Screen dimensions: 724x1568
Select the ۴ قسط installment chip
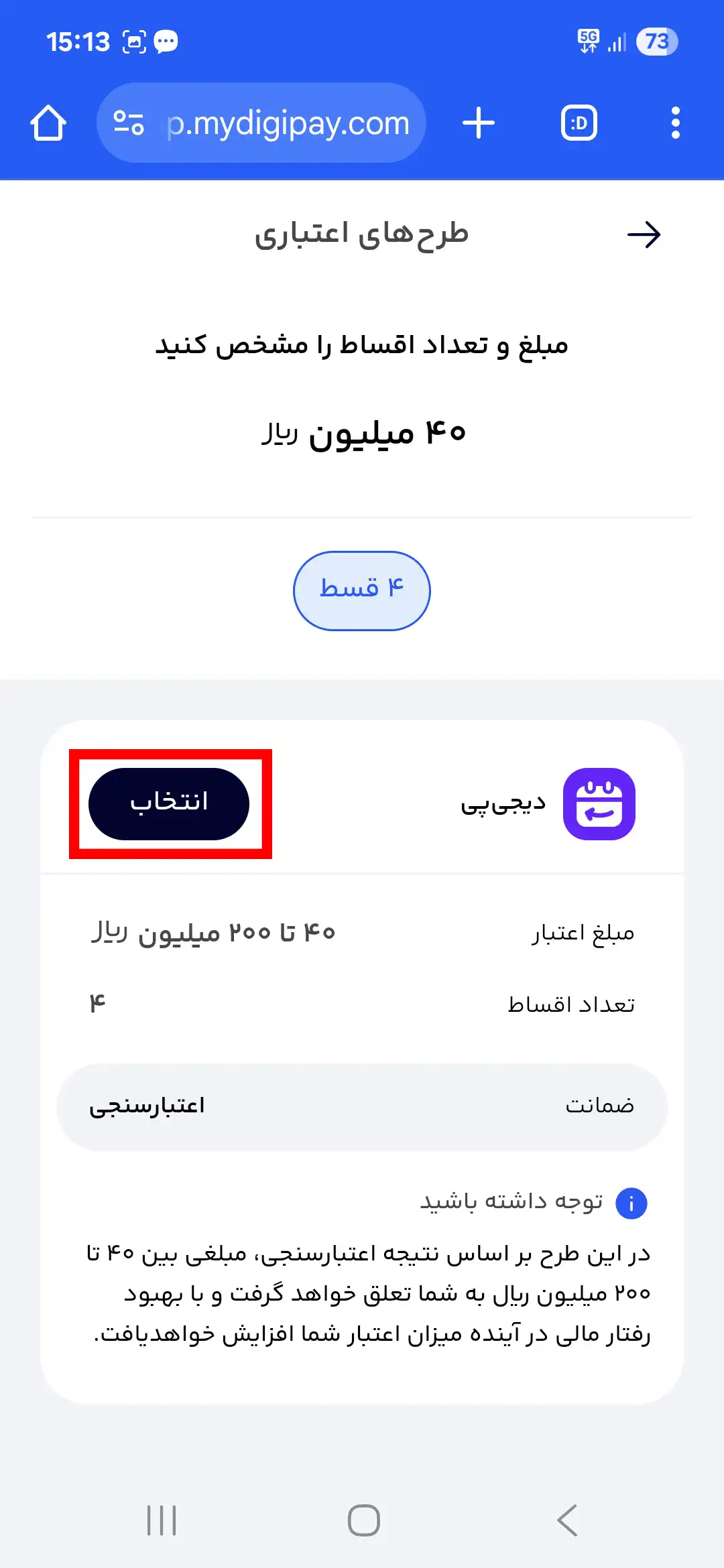[361, 590]
